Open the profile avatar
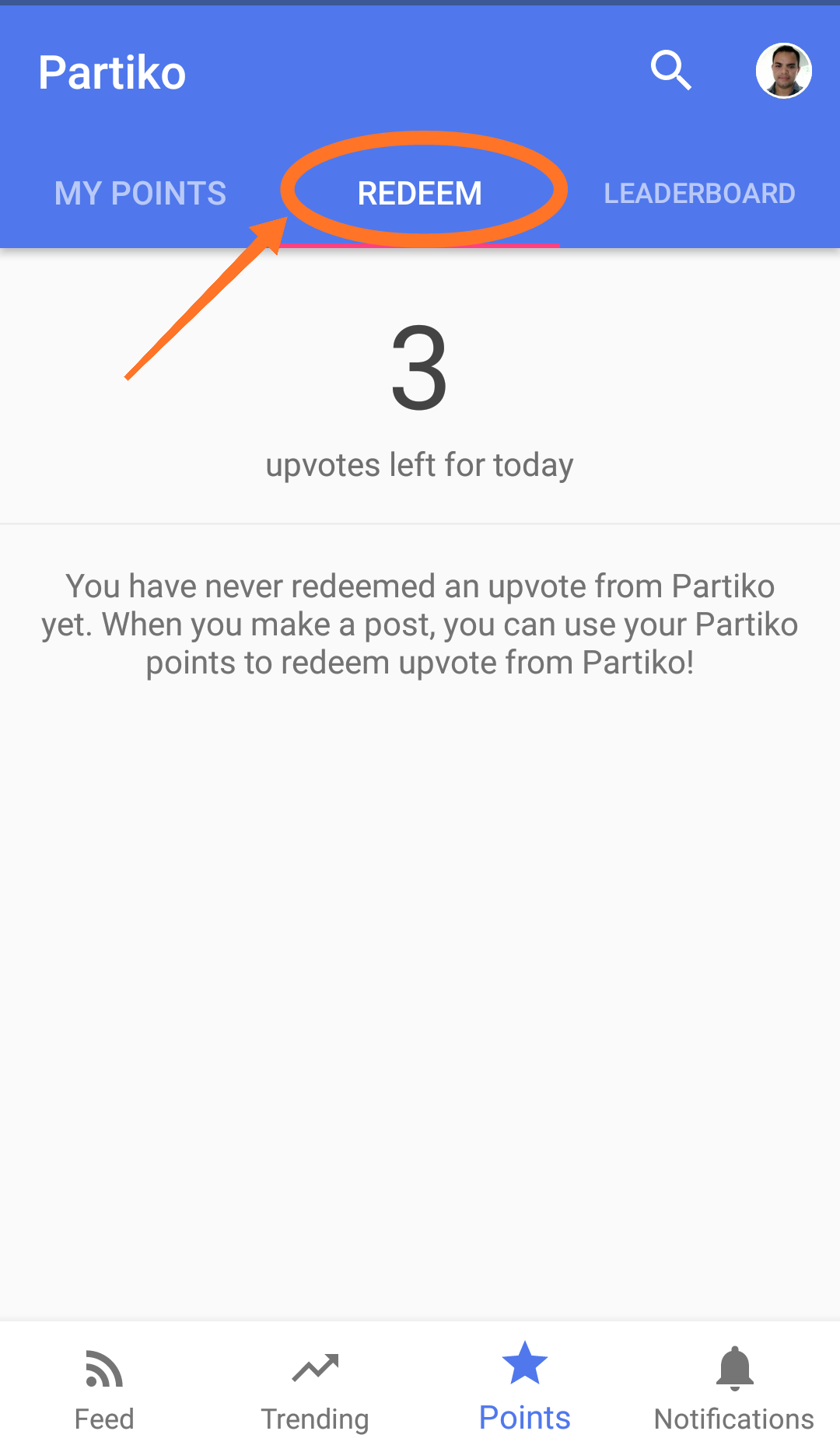Viewport: 840px width, 1452px height. (783, 71)
